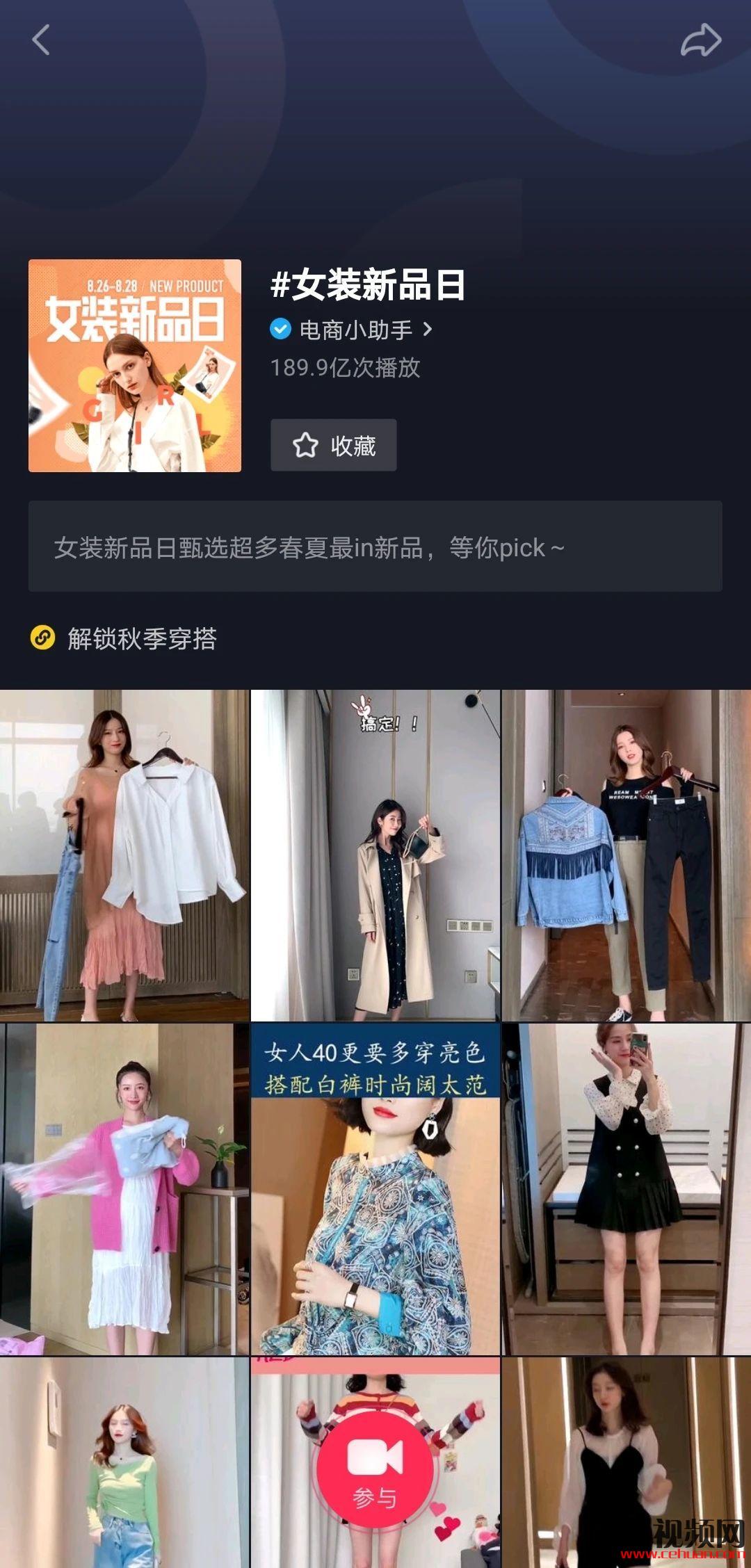Play the 搞定 trench coat video
The width and height of the screenshot is (751, 1568).
375,855
